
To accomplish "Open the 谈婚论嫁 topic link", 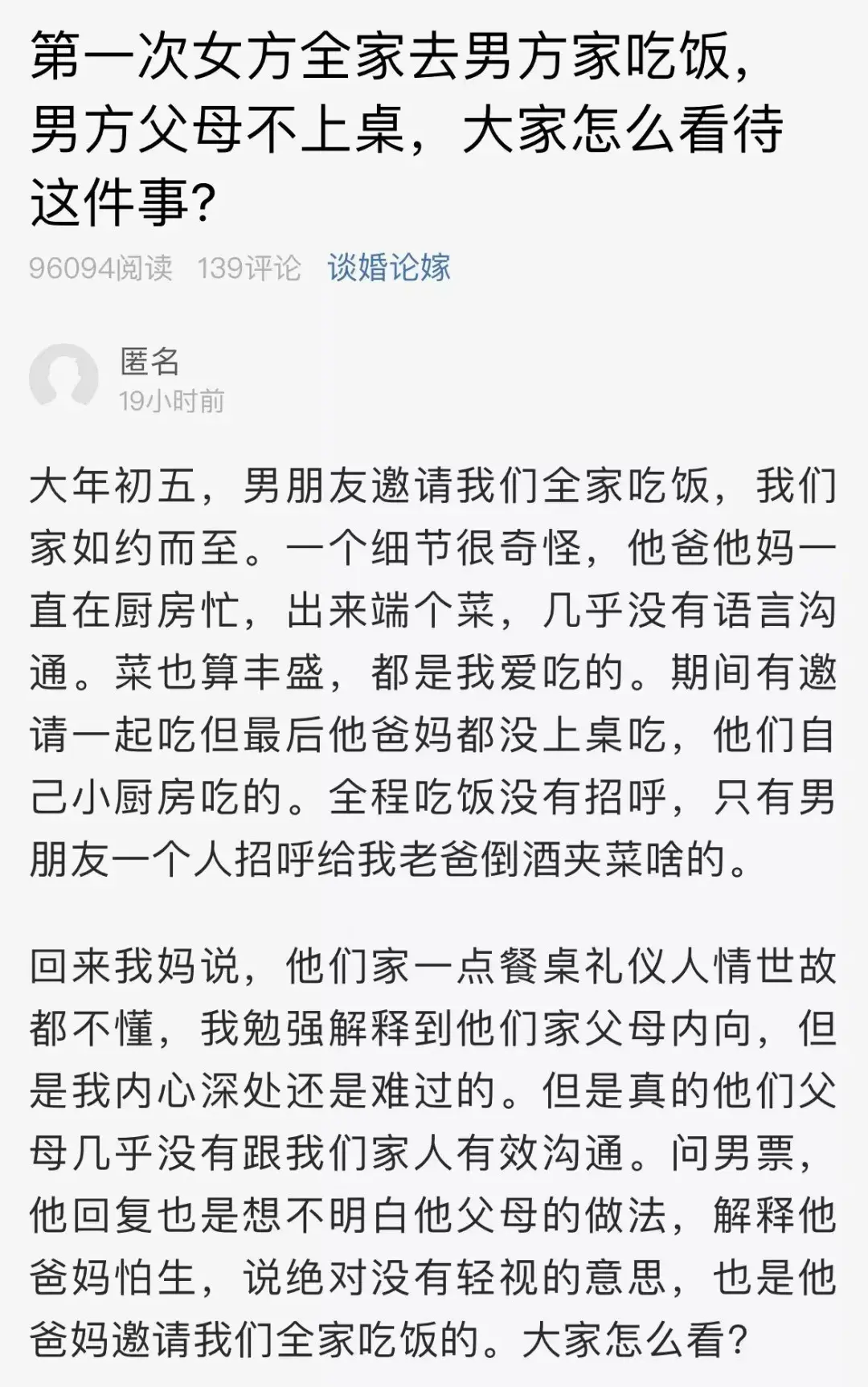I will (388, 268).
